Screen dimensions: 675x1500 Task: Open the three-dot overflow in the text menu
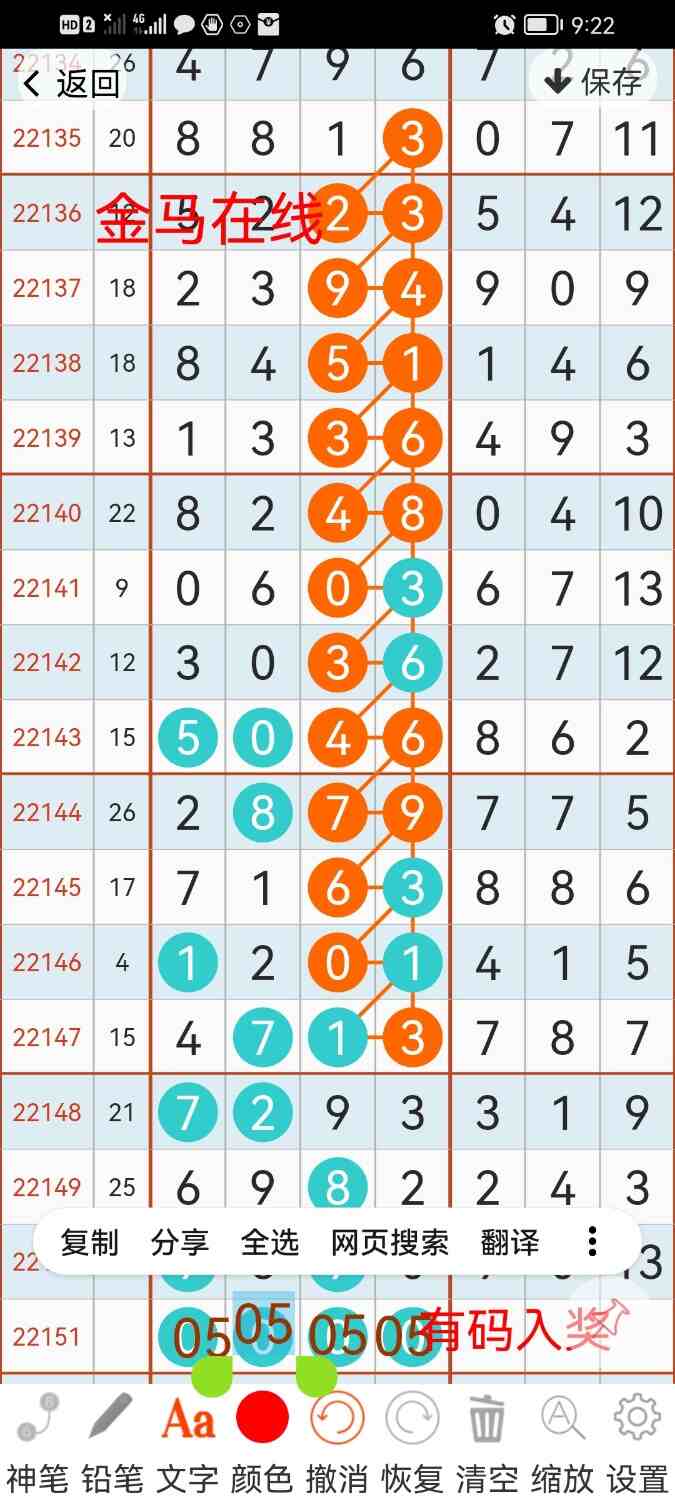[593, 1243]
